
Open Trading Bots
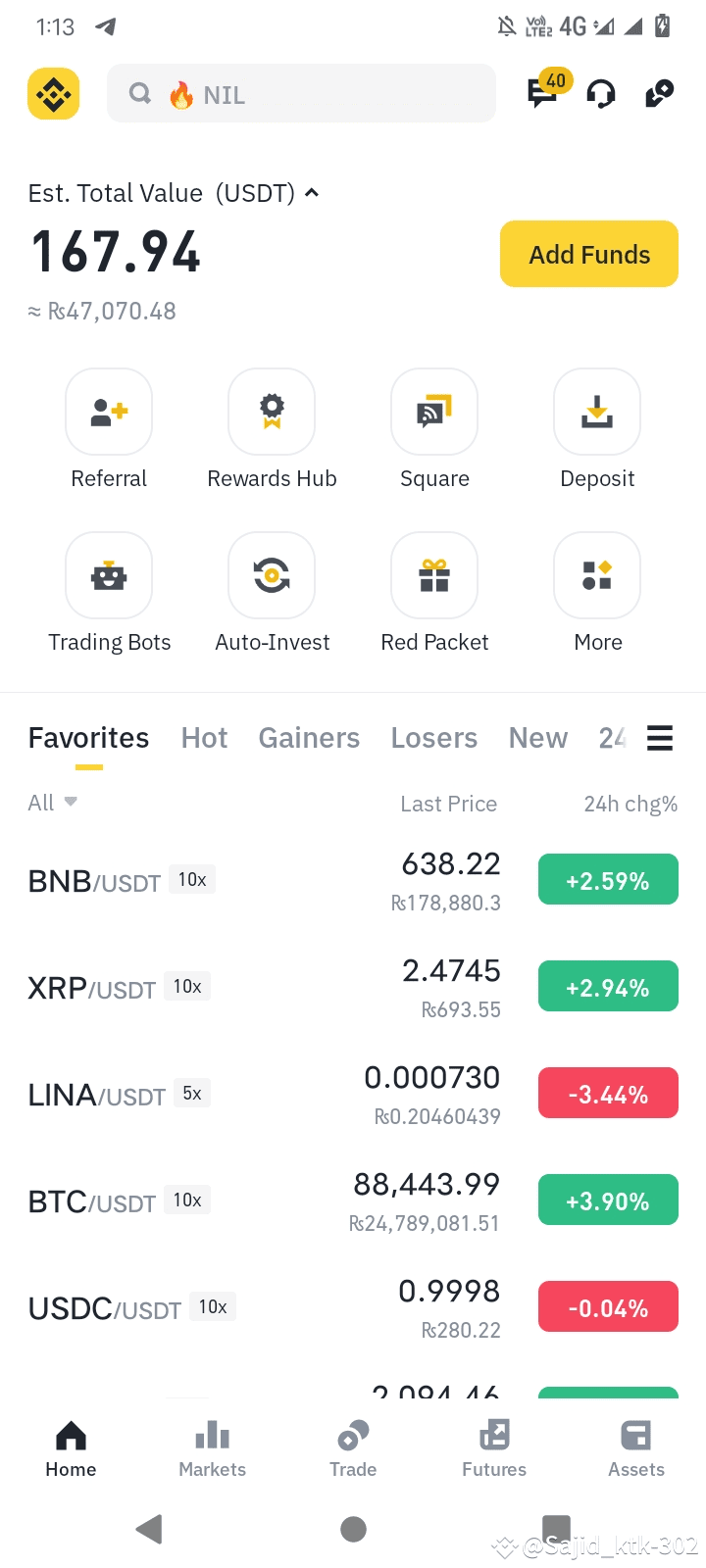[109, 576]
